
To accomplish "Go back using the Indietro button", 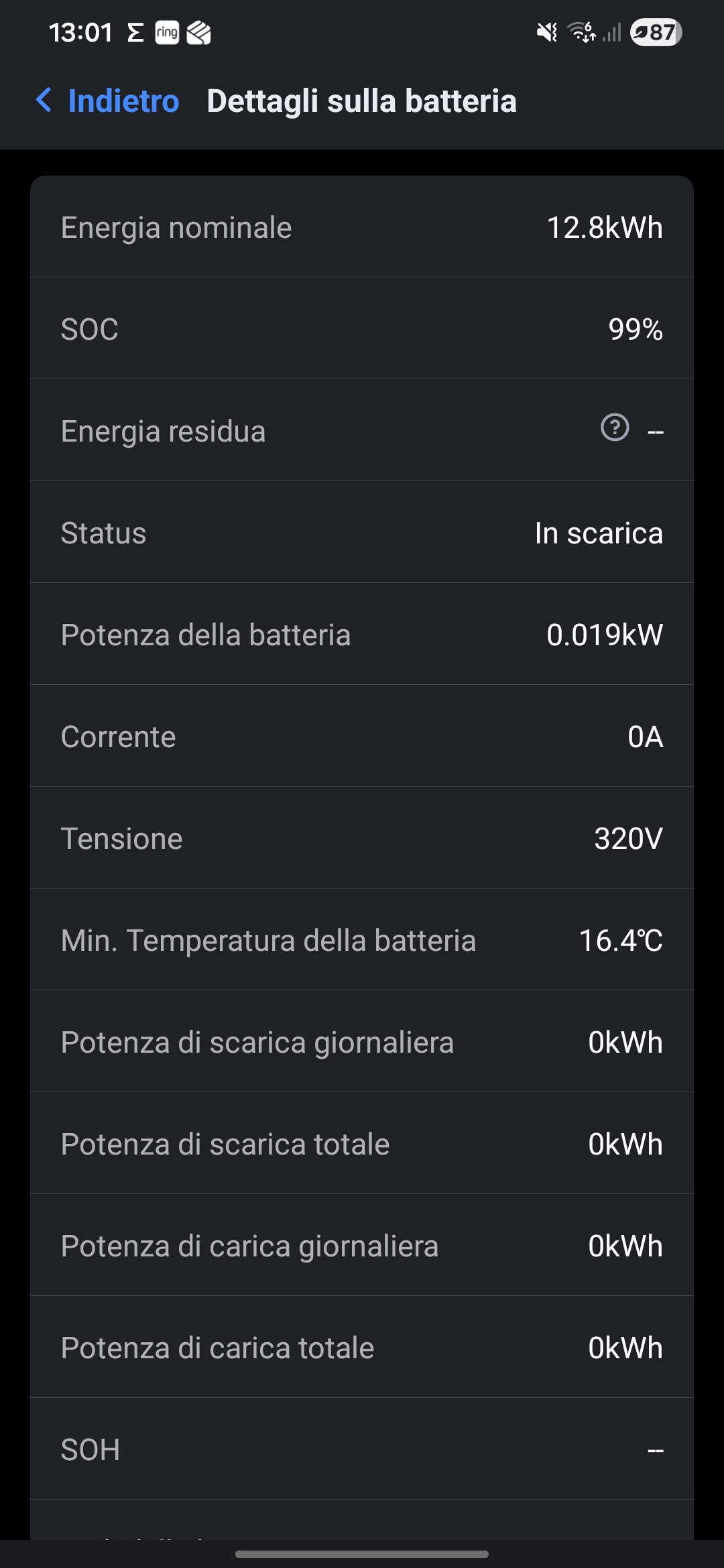I will (x=109, y=101).
